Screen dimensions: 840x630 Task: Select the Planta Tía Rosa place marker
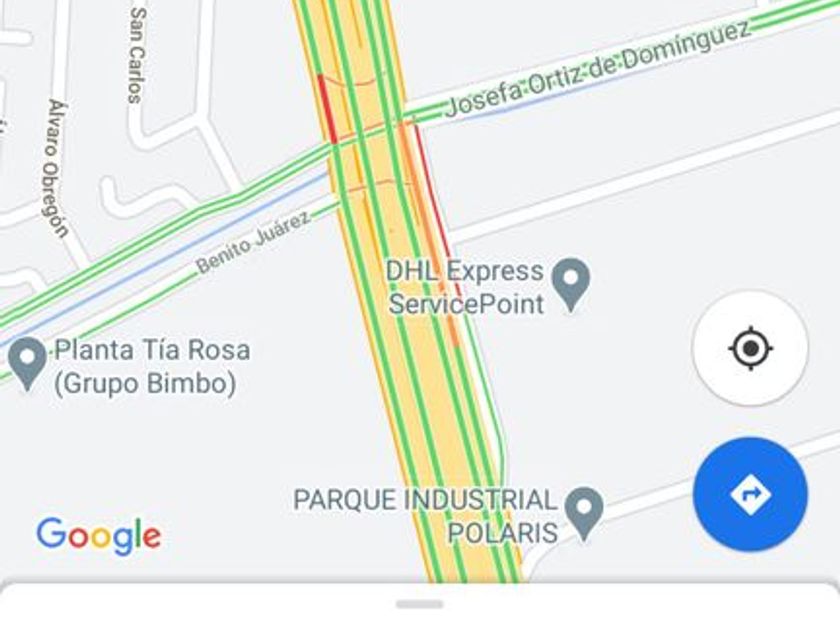coord(27,360)
